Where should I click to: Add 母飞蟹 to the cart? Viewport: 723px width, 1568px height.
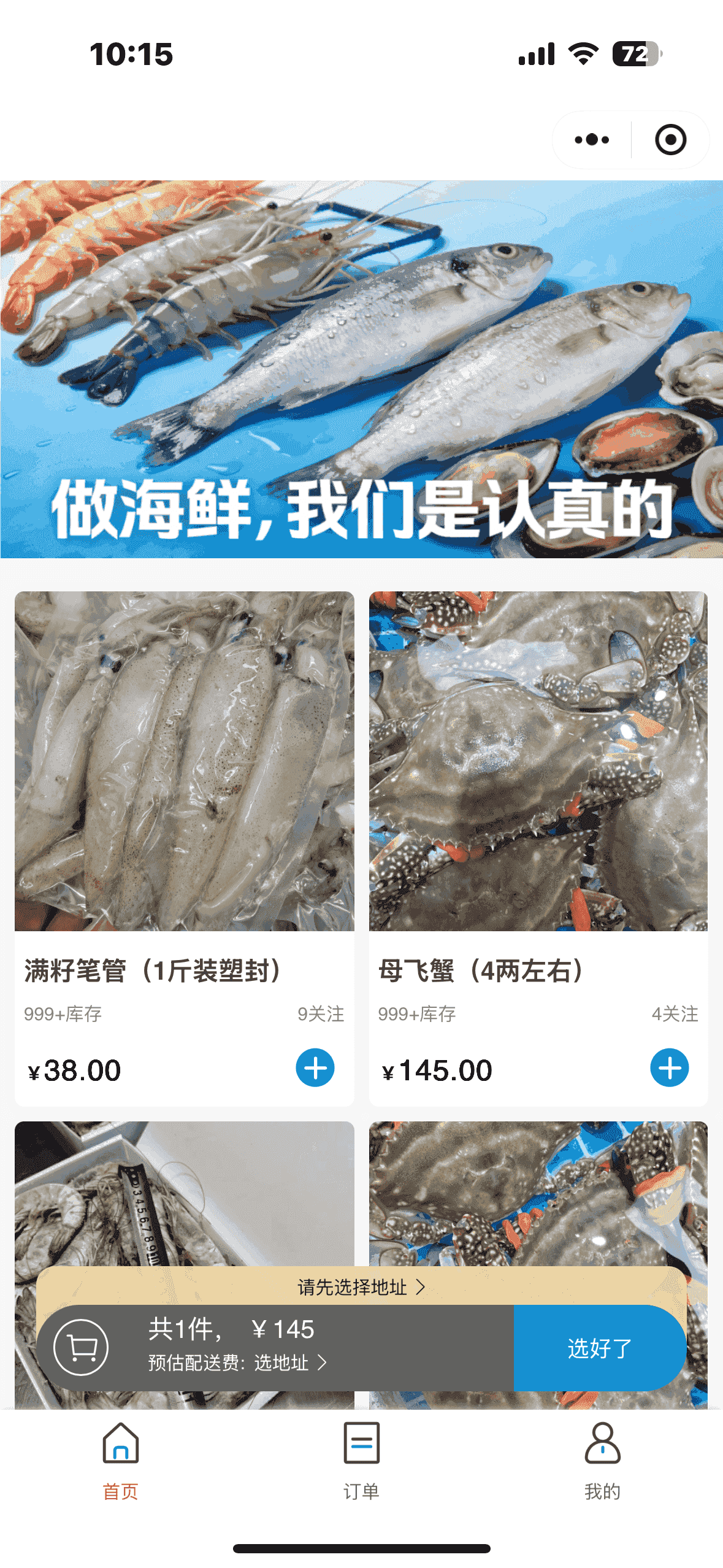pos(669,1067)
